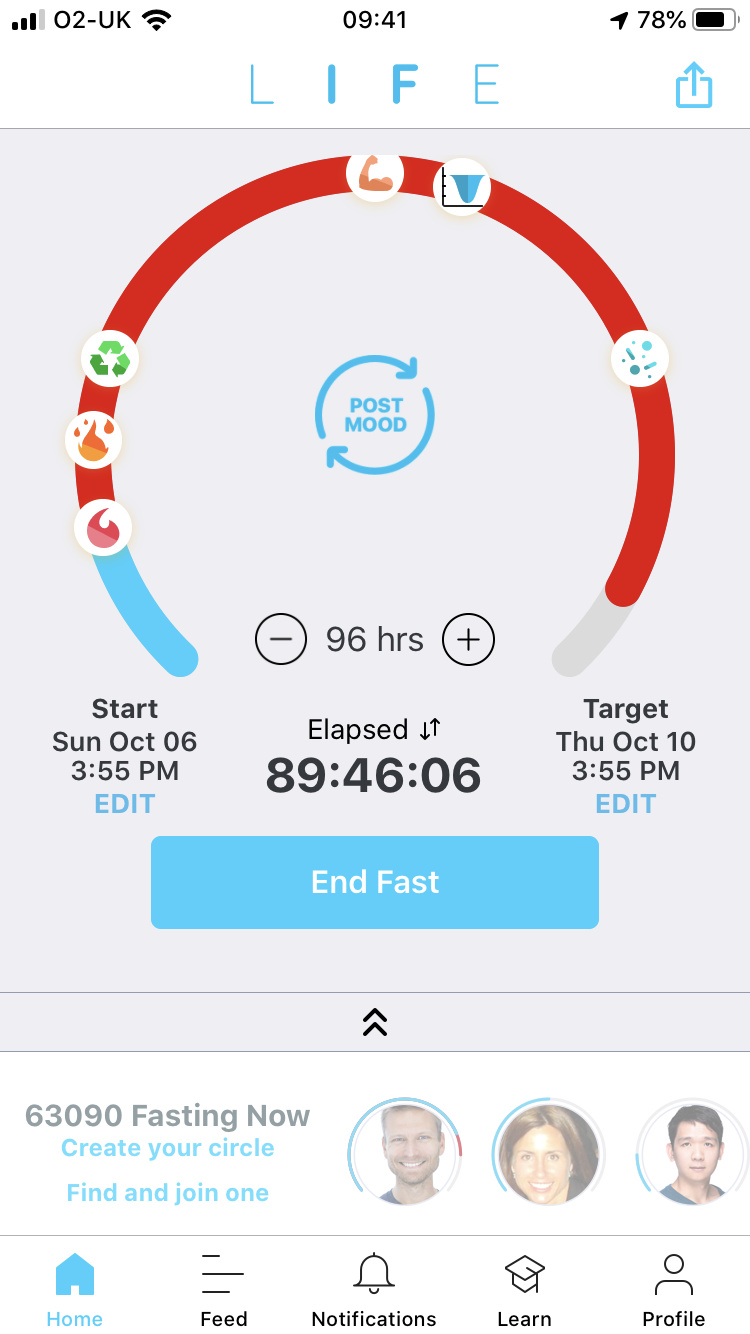
Task: Tap End Fast button
Action: 375,882
